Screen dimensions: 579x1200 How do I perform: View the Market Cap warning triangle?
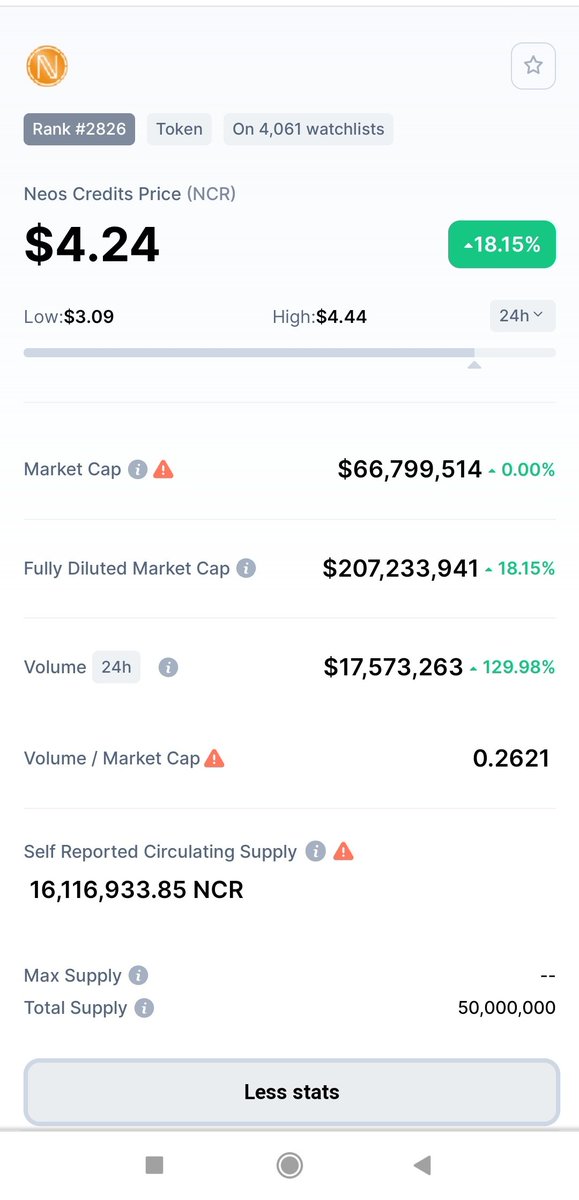(163, 469)
